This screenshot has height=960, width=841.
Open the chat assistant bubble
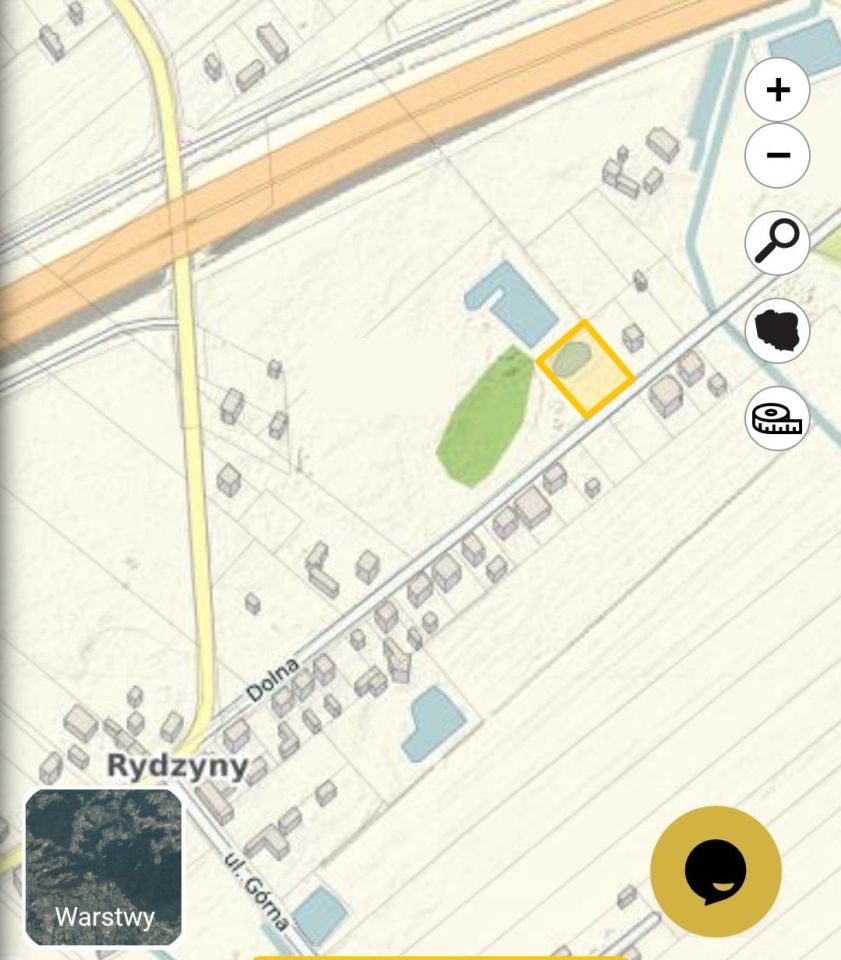pos(715,871)
